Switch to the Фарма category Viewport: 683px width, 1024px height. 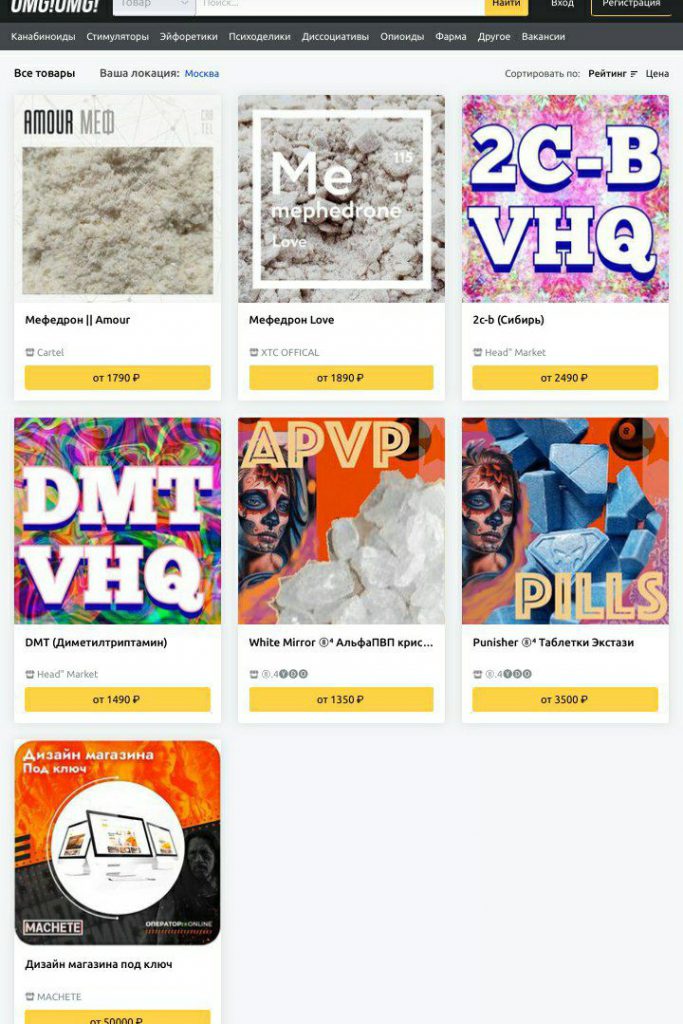coord(451,37)
